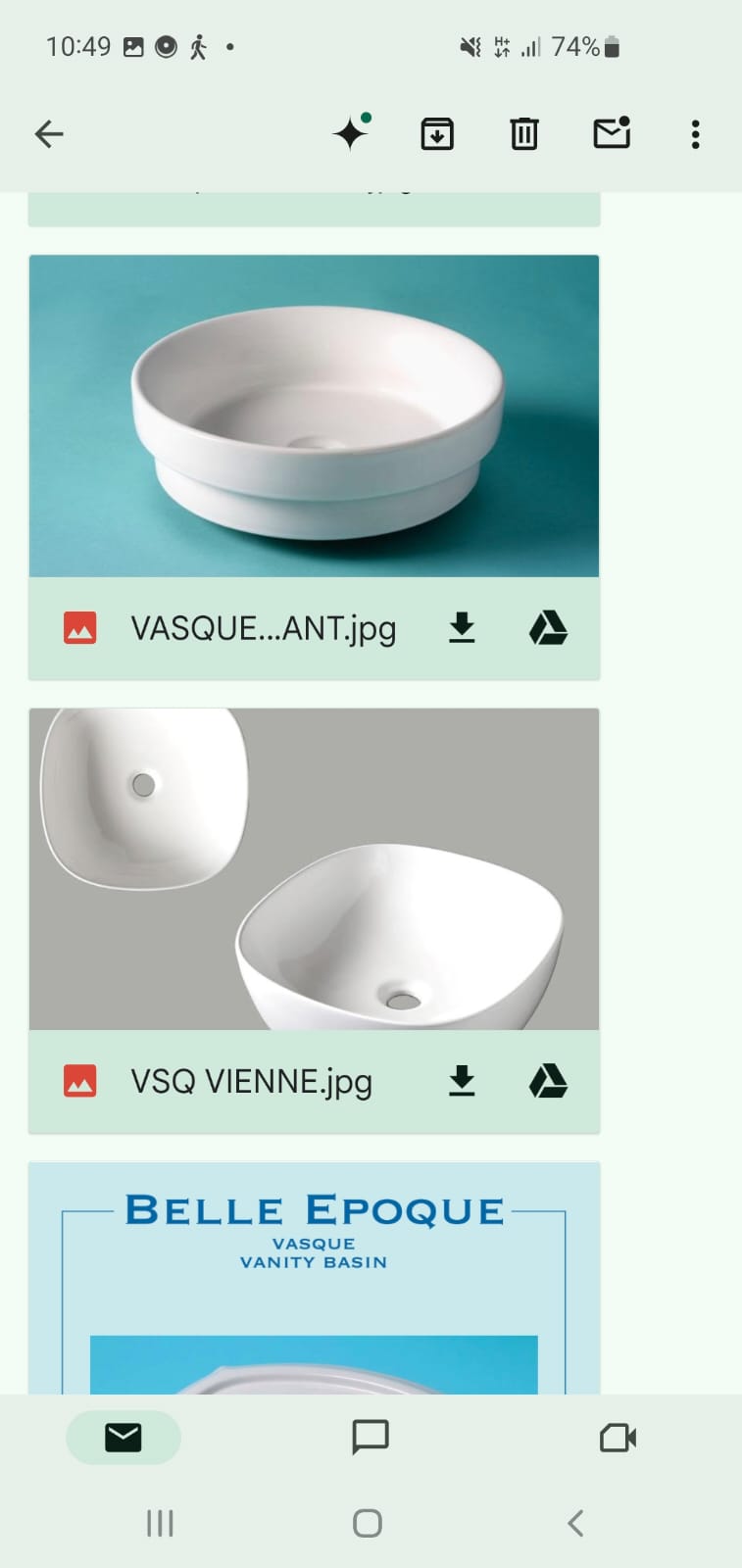Delete this email with the trash icon
Image resolution: width=742 pixels, height=1568 pixels.
tap(524, 134)
